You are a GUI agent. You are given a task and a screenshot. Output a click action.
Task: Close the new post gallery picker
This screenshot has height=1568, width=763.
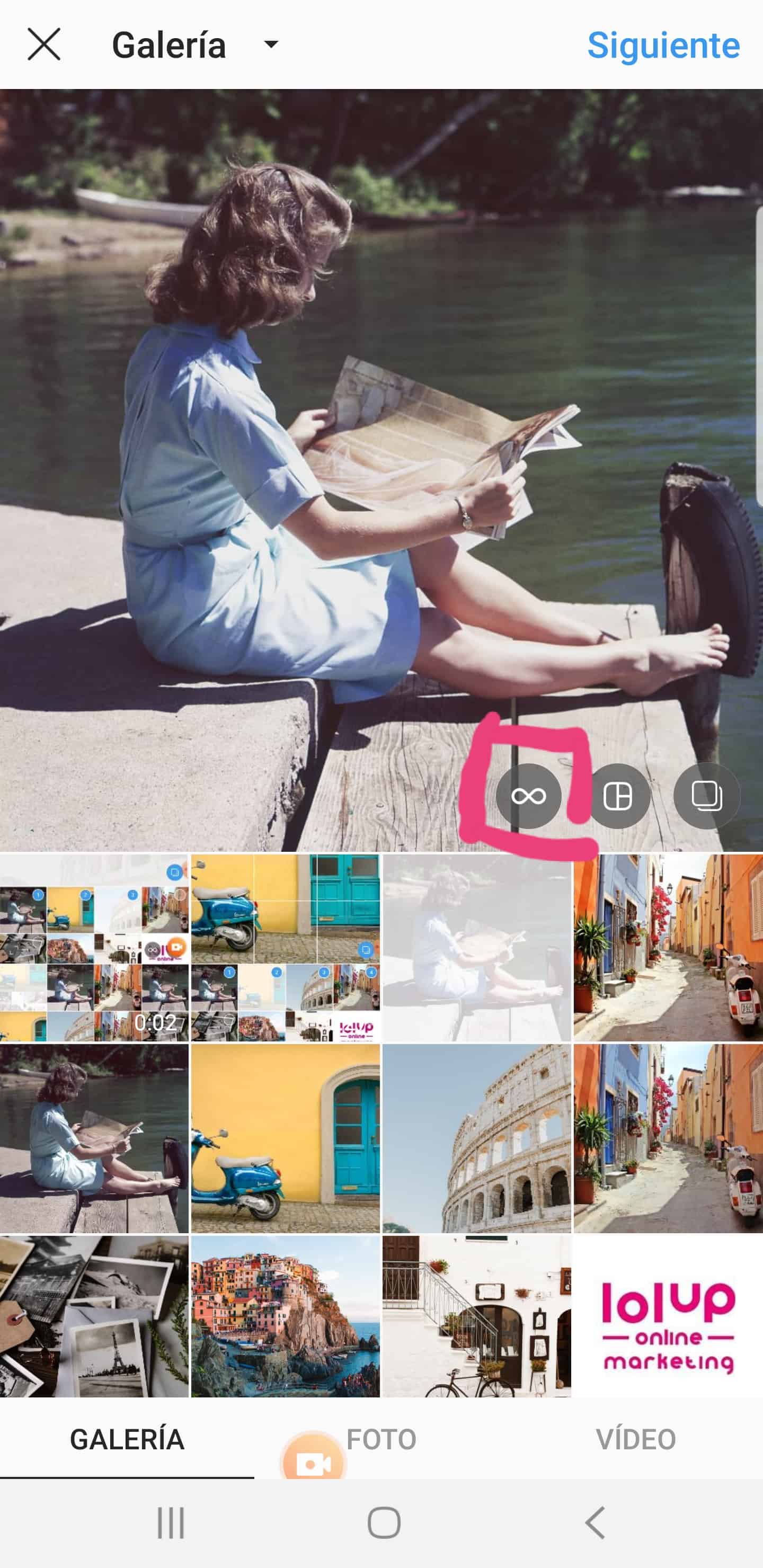click(x=44, y=44)
